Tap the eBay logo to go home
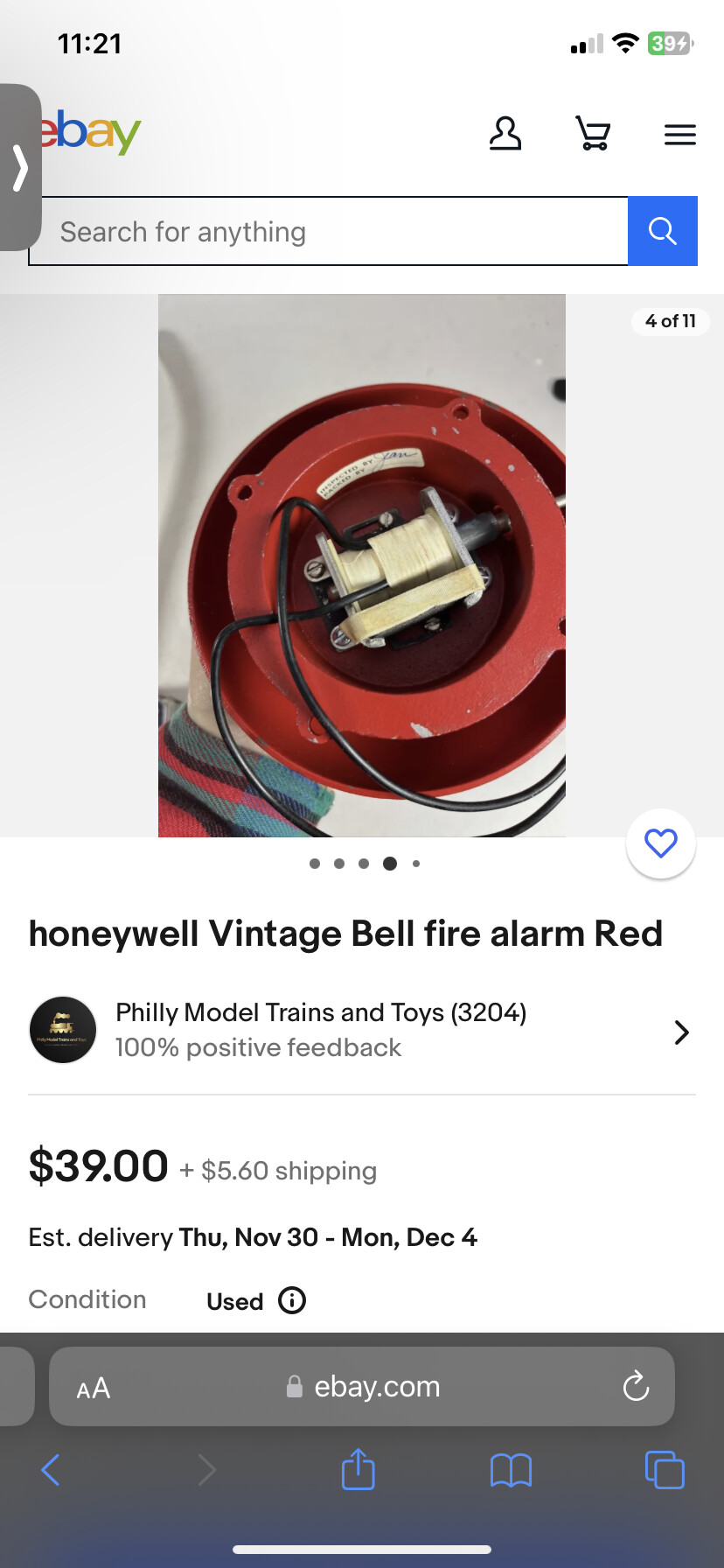The image size is (724, 1568). tap(91, 132)
